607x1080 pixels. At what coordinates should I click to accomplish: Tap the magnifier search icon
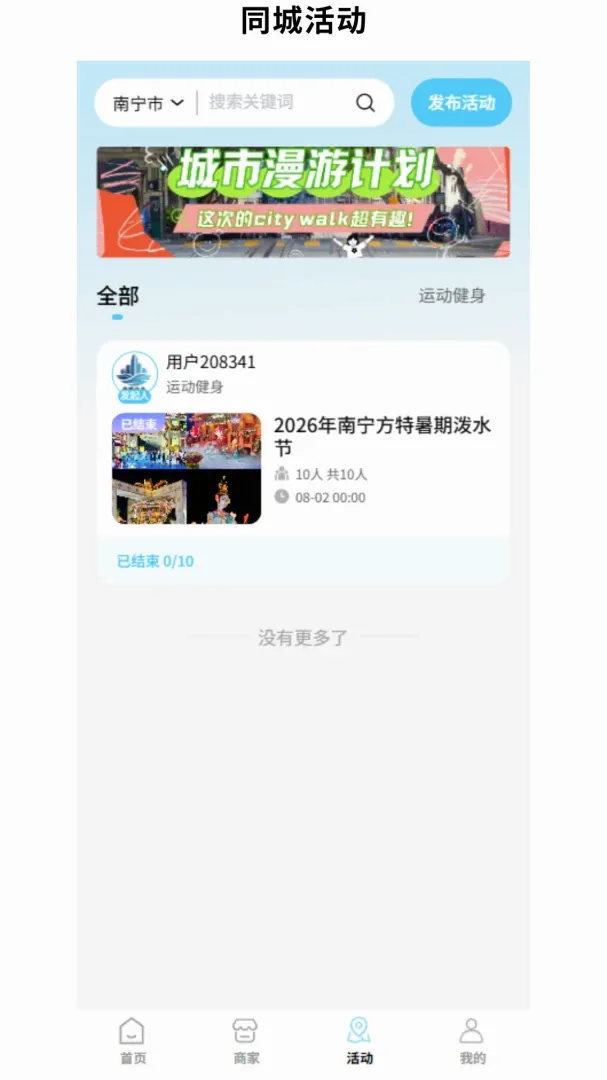click(366, 103)
